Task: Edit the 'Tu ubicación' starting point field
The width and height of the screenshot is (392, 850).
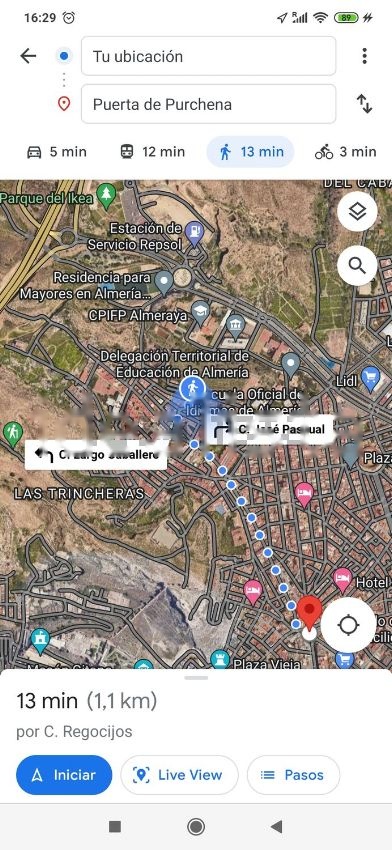Action: tap(208, 56)
